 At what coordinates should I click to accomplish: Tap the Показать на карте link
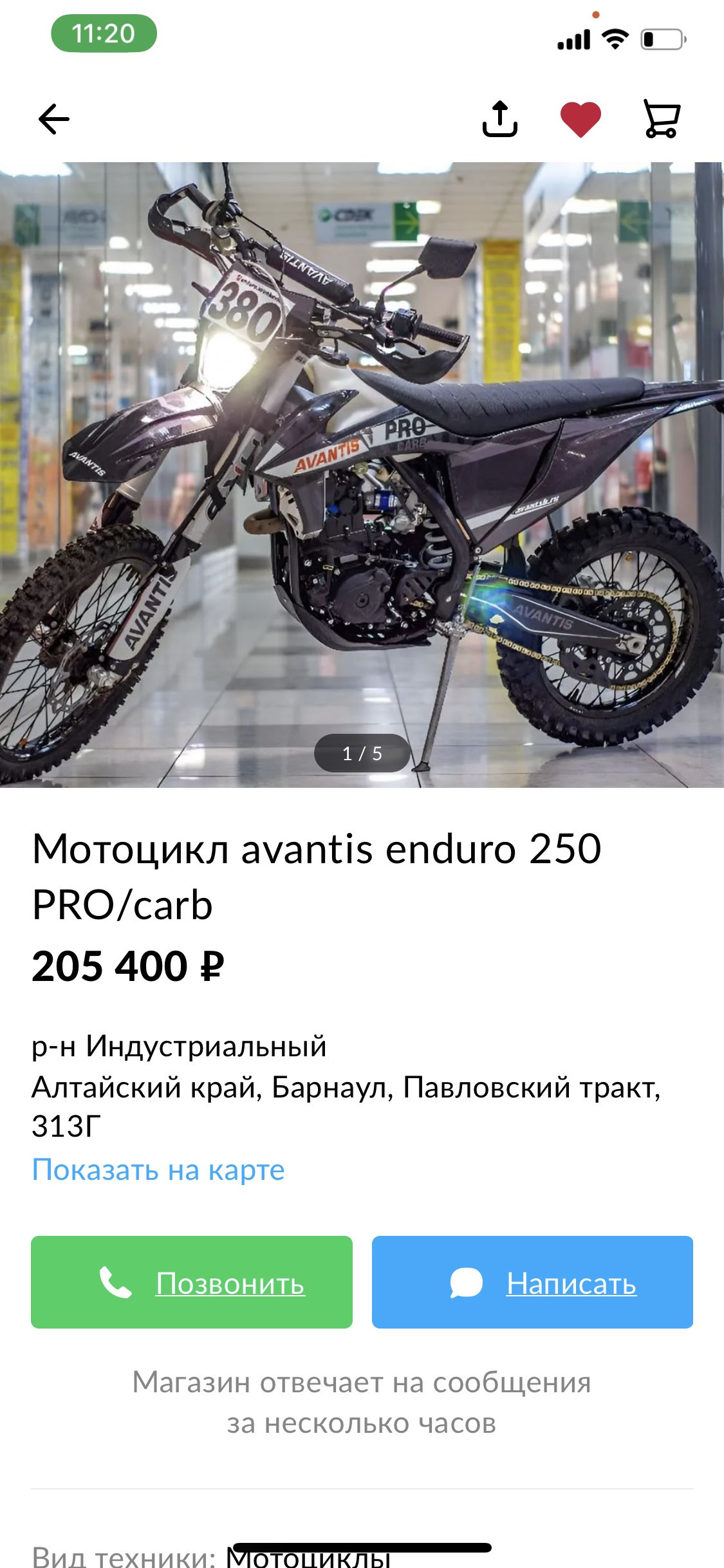(158, 1170)
